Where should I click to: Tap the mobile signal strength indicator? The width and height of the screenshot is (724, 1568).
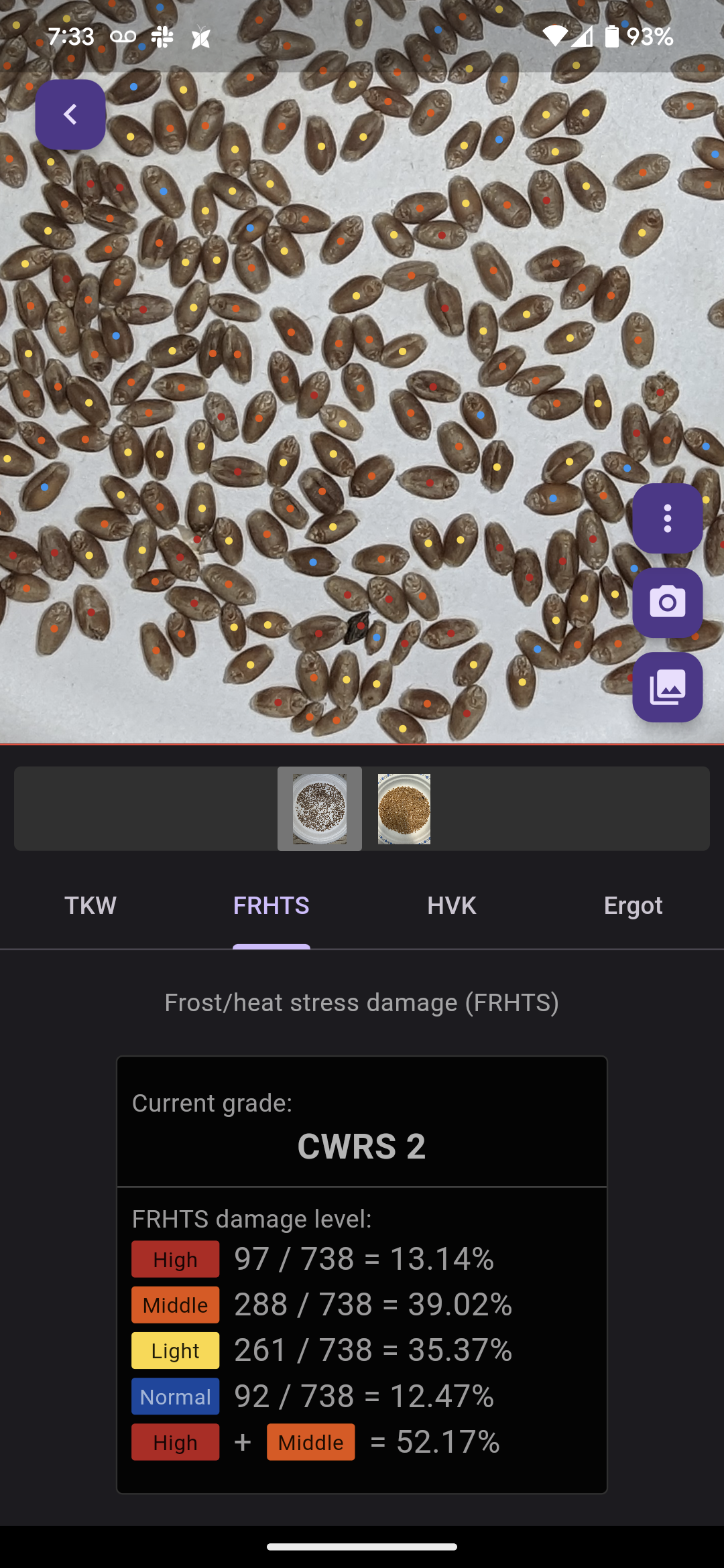click(583, 37)
